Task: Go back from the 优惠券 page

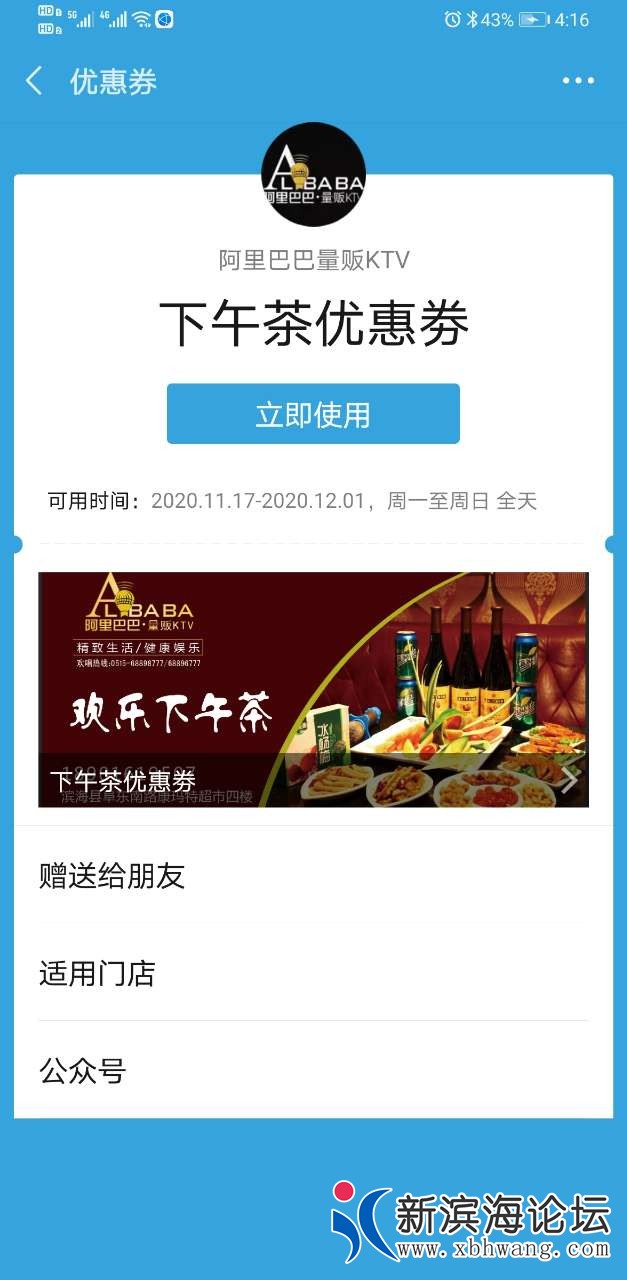Action: [x=34, y=81]
